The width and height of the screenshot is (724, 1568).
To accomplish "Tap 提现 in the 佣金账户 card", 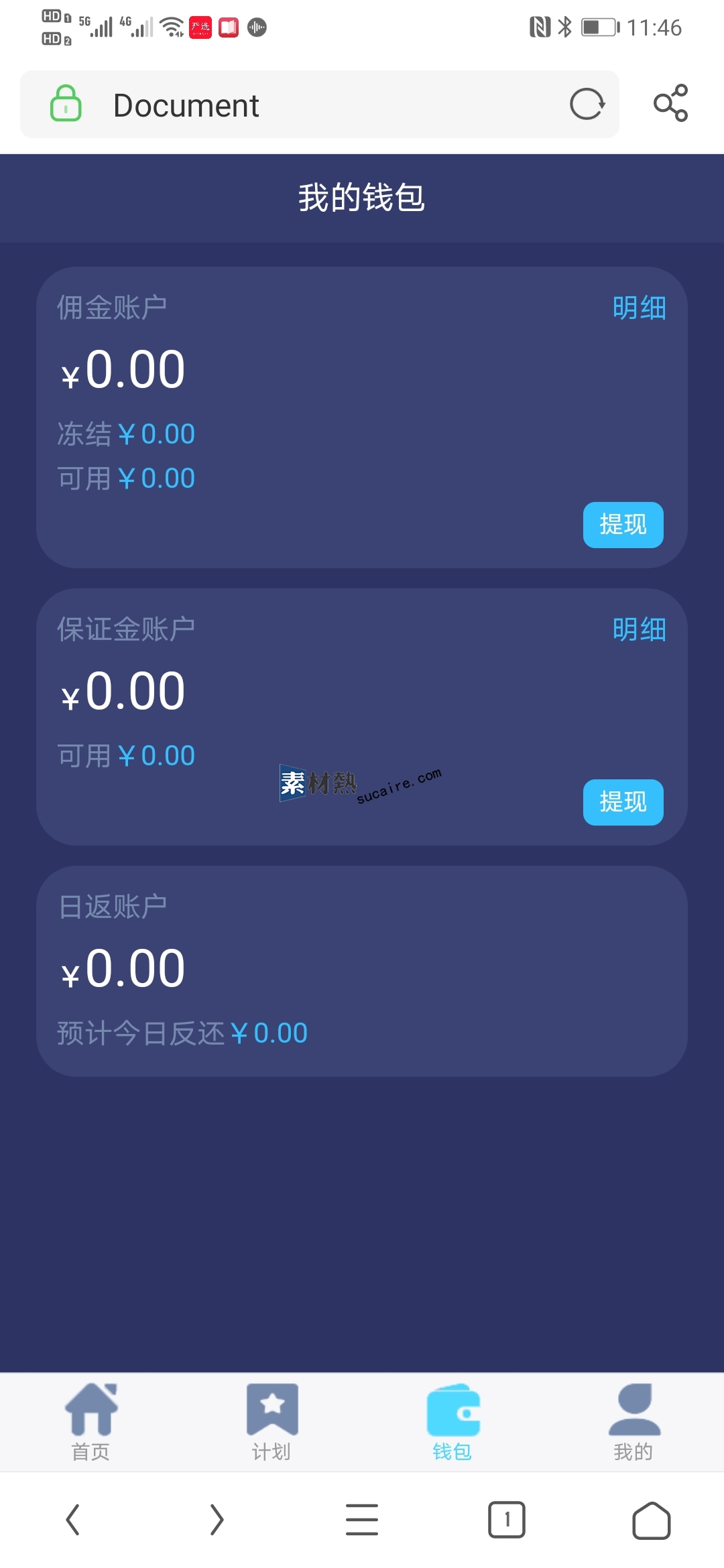I will (x=623, y=525).
